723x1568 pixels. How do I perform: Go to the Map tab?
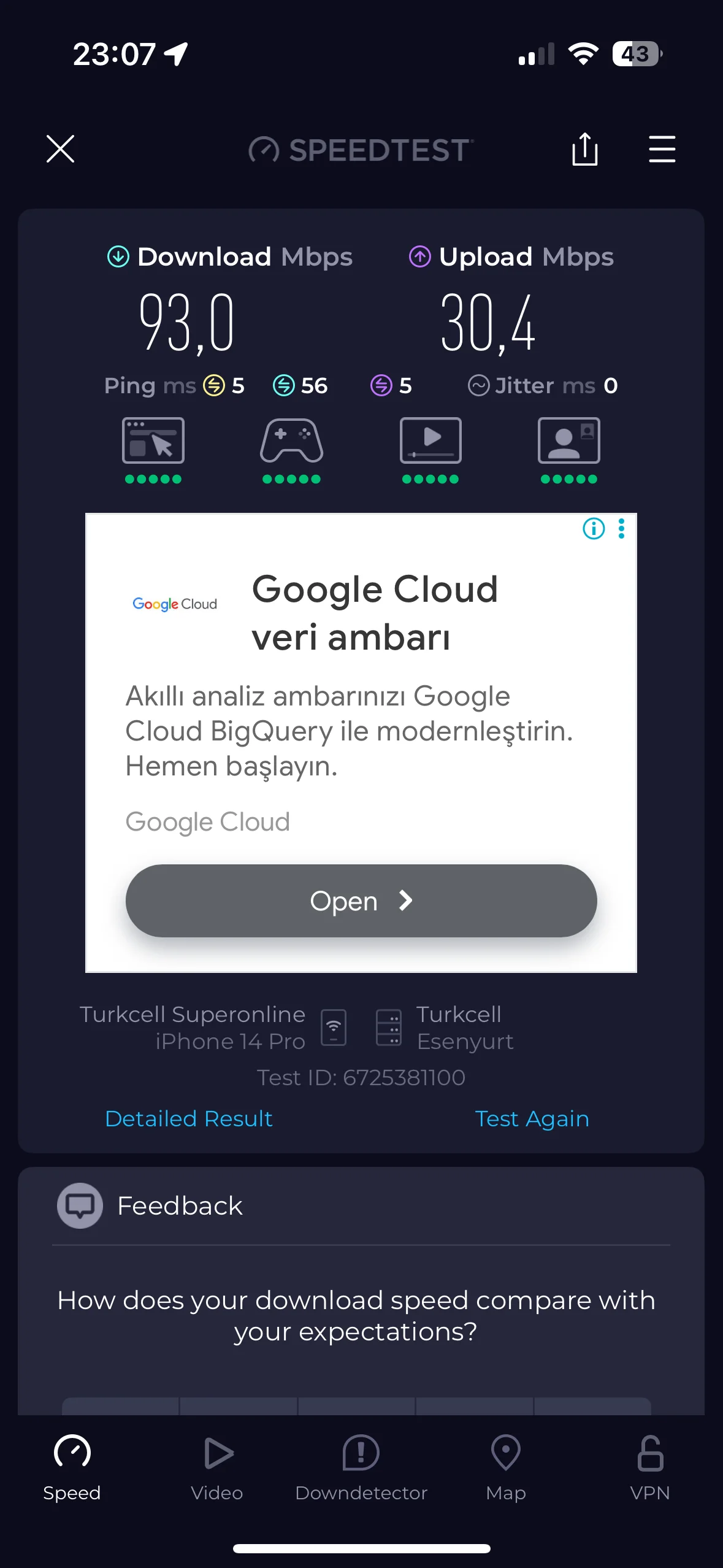(x=506, y=1466)
